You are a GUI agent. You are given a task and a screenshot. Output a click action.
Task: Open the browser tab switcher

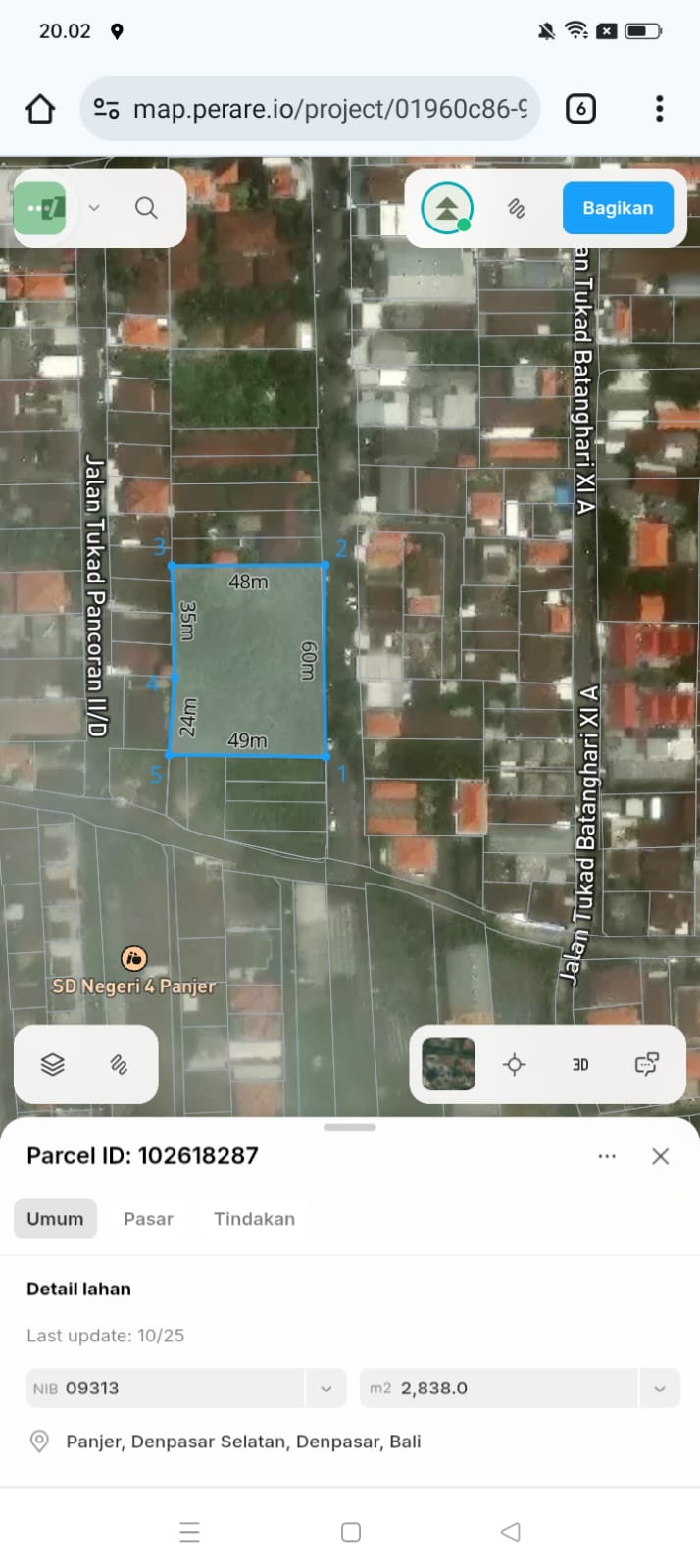[580, 109]
